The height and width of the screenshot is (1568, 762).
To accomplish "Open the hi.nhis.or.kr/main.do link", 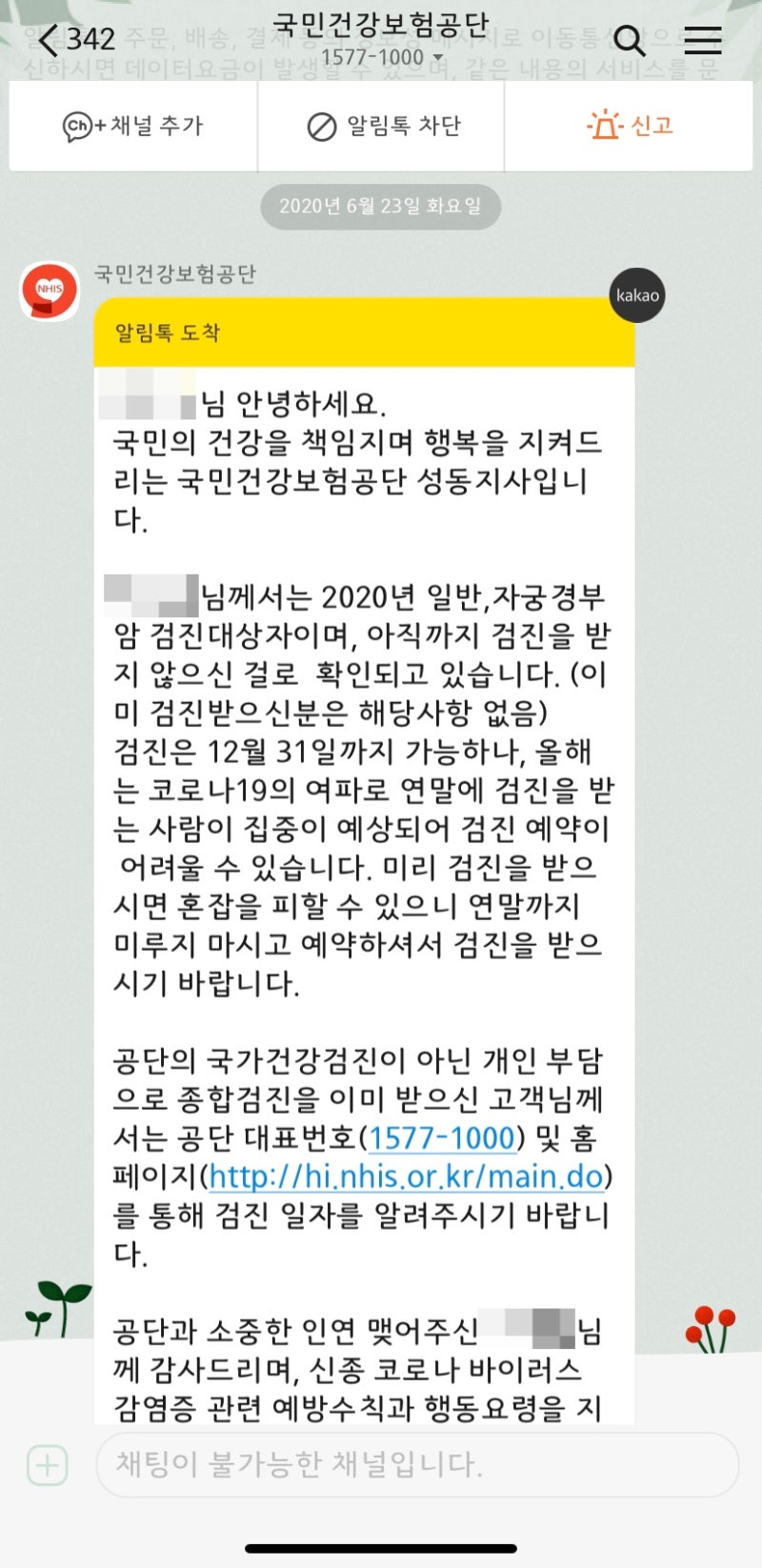I will (406, 1176).
